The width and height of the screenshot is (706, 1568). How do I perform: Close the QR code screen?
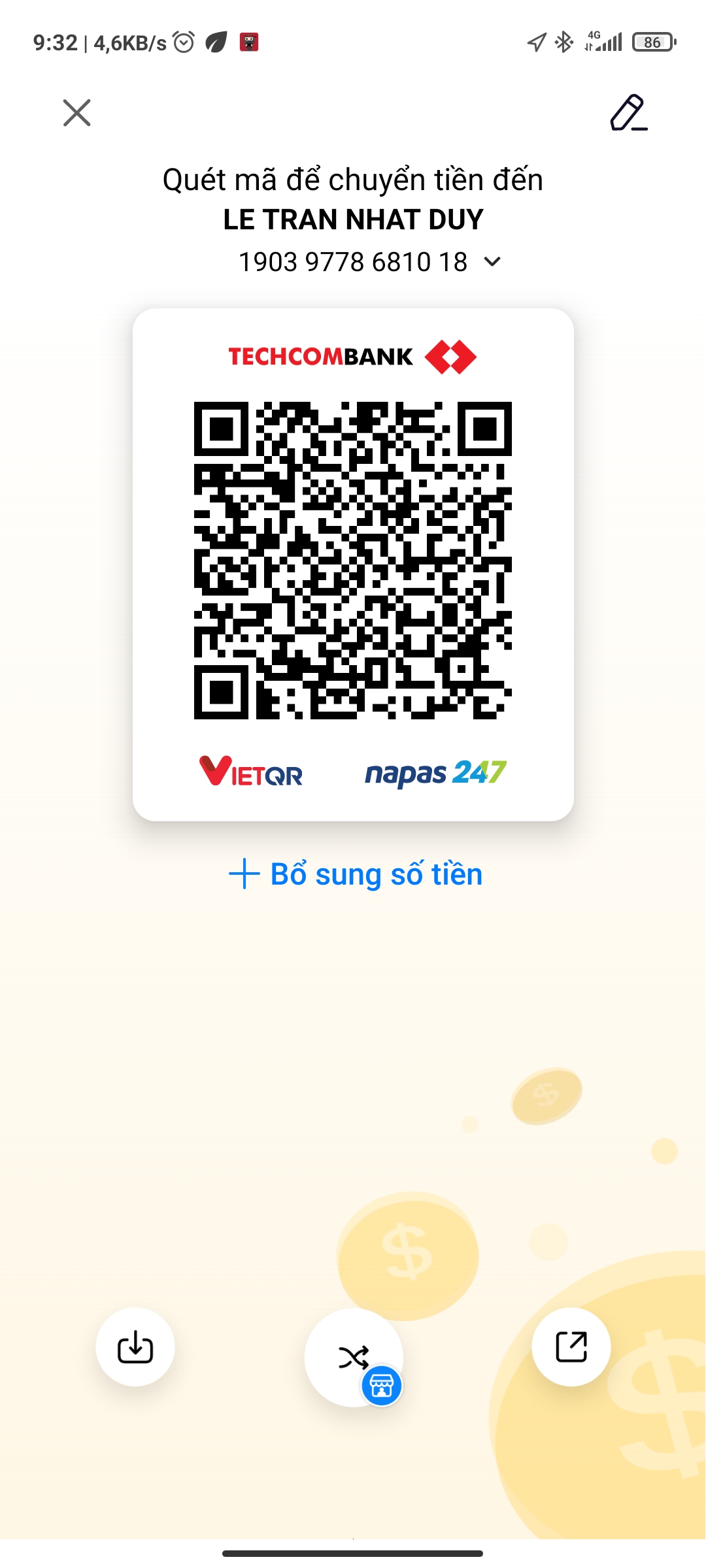pos(76,112)
